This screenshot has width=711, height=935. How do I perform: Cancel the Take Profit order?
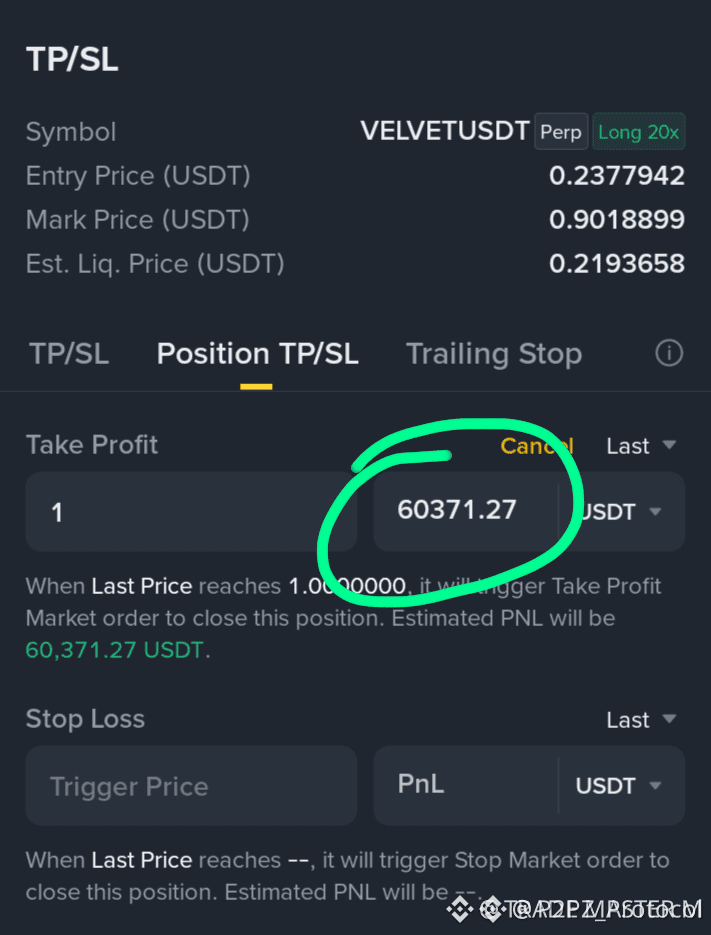click(x=537, y=445)
